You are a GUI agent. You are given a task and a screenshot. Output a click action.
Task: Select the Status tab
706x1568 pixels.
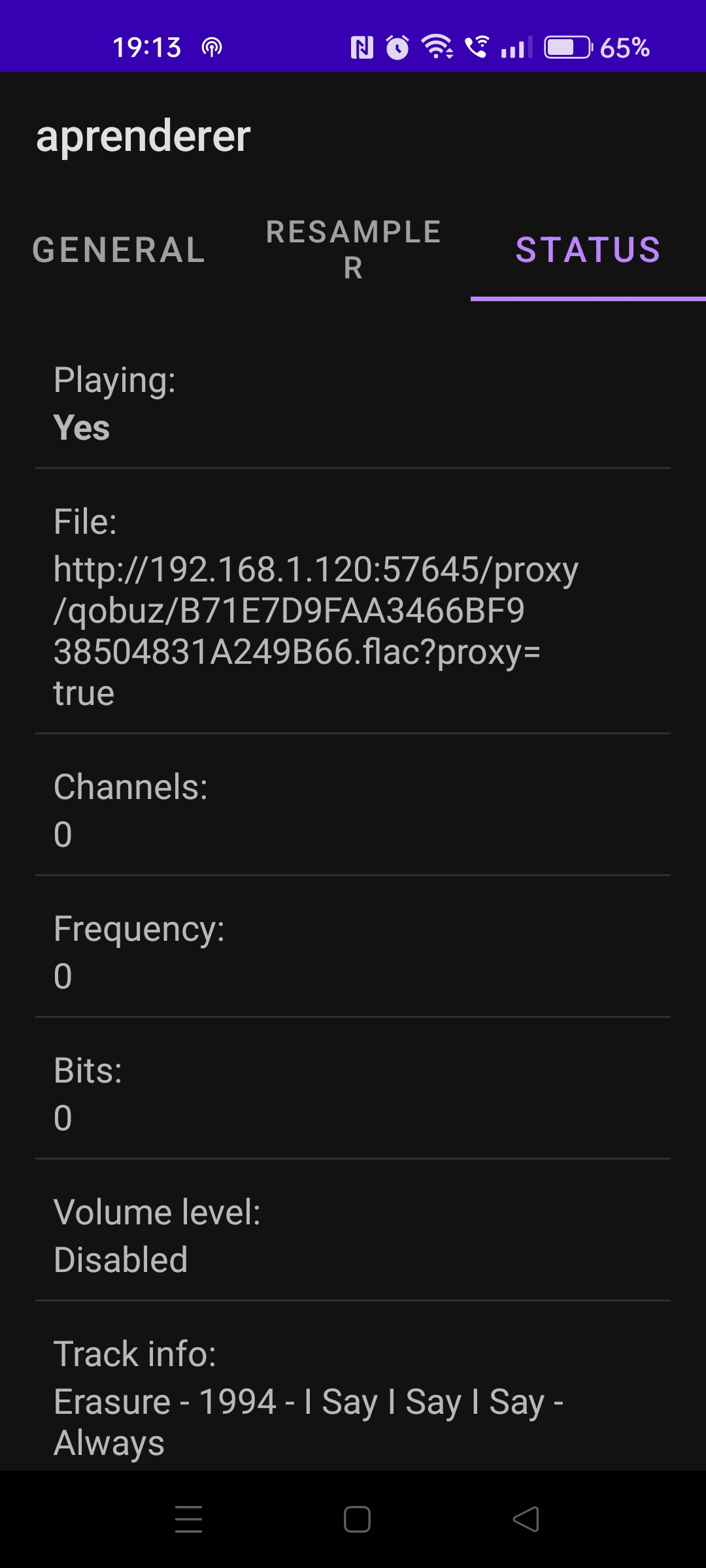click(588, 250)
